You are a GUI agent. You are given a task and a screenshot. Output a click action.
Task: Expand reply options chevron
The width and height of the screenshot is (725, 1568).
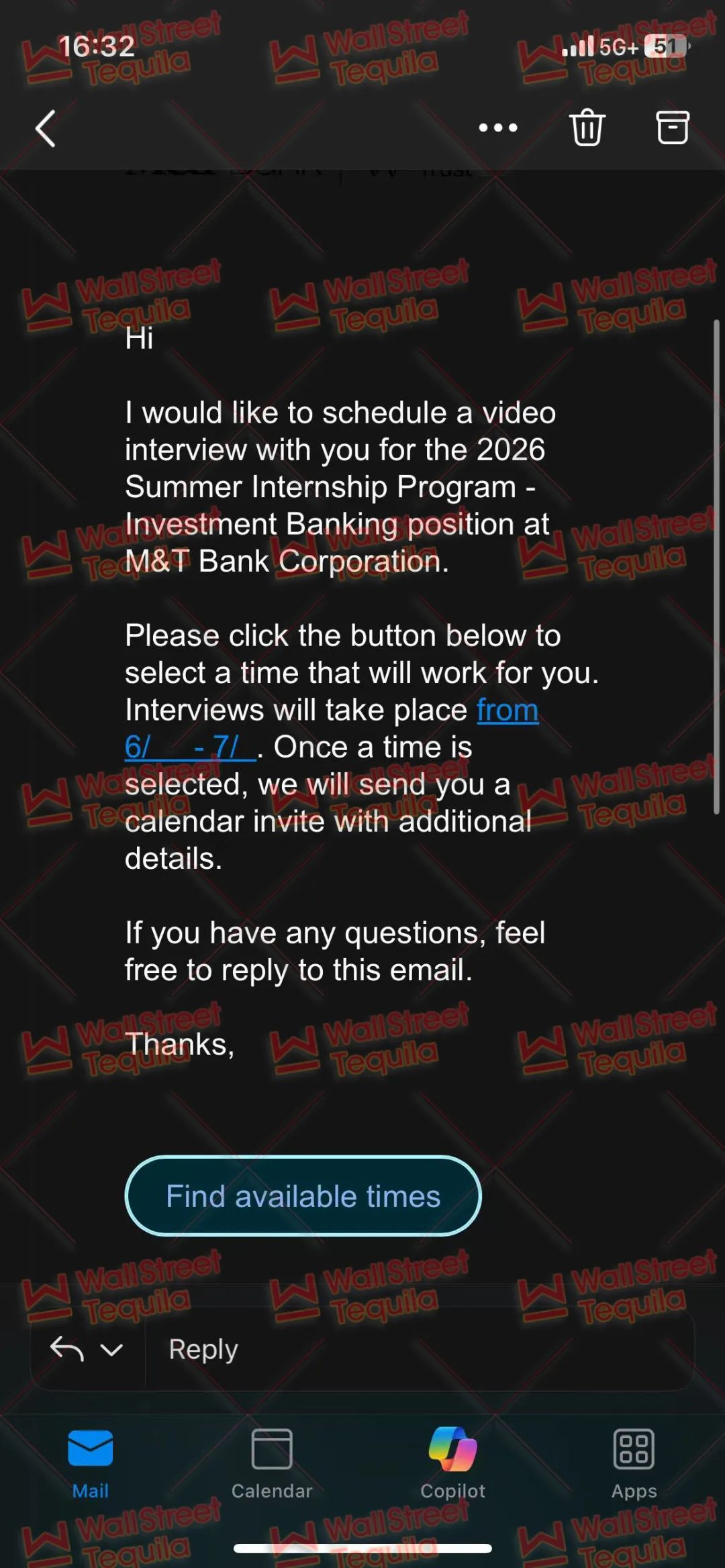pyautogui.click(x=111, y=1349)
